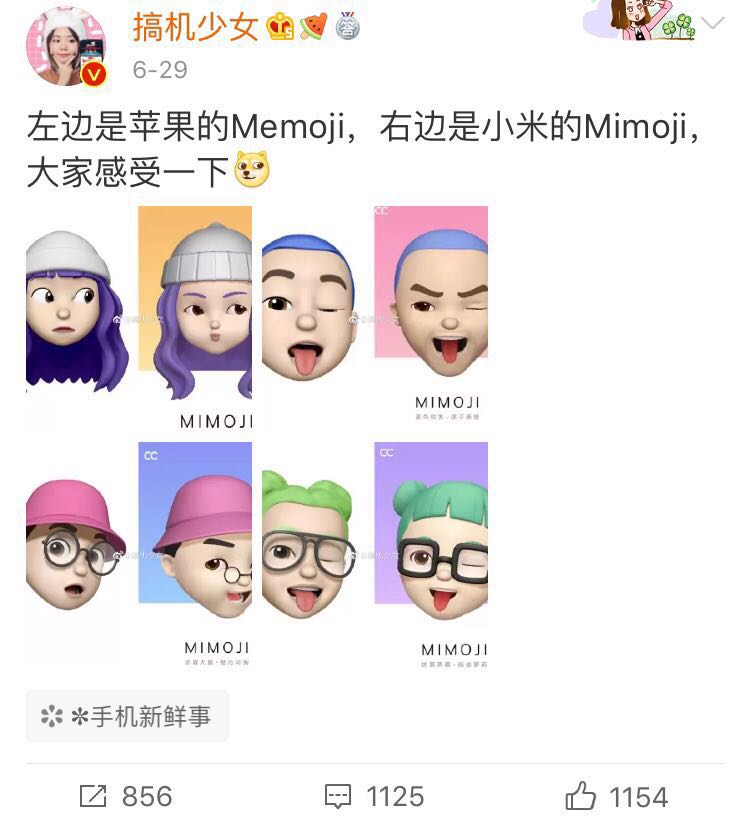This screenshot has height=829, width=750.
Task: View the green-hair glasses Memoji image
Action: [312, 553]
